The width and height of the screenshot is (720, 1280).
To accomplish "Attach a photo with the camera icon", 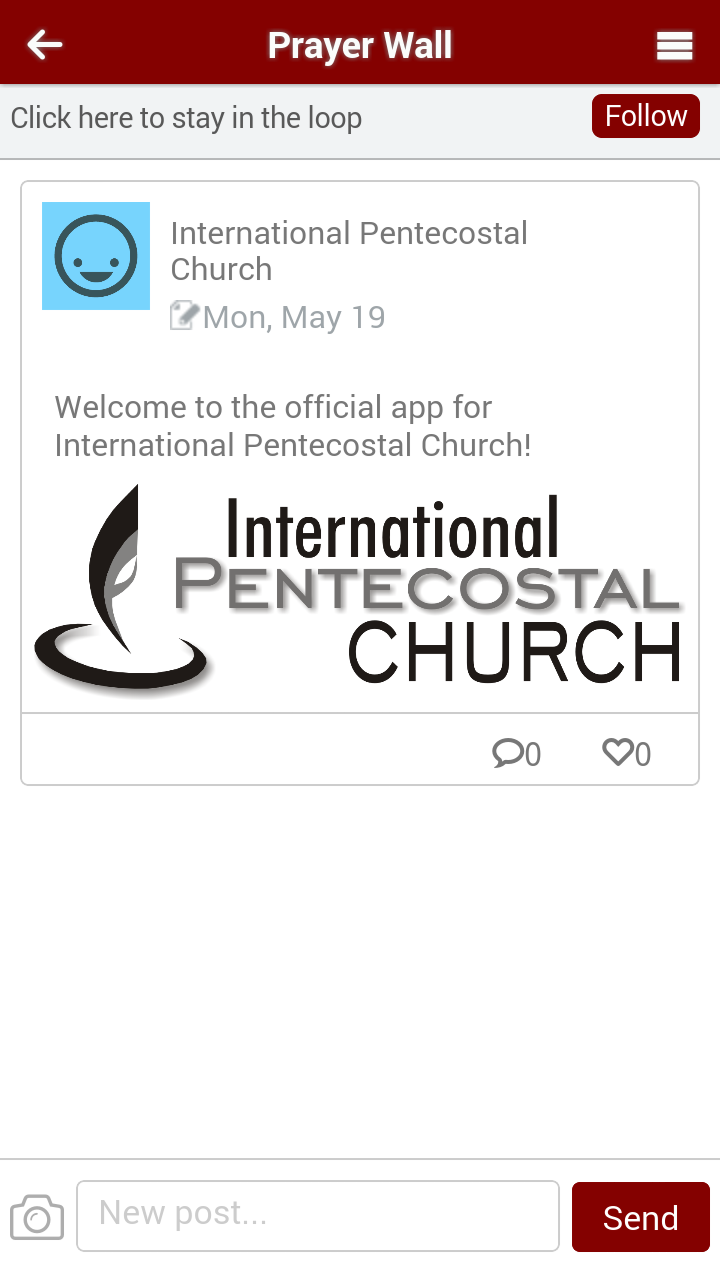I will tap(37, 1217).
